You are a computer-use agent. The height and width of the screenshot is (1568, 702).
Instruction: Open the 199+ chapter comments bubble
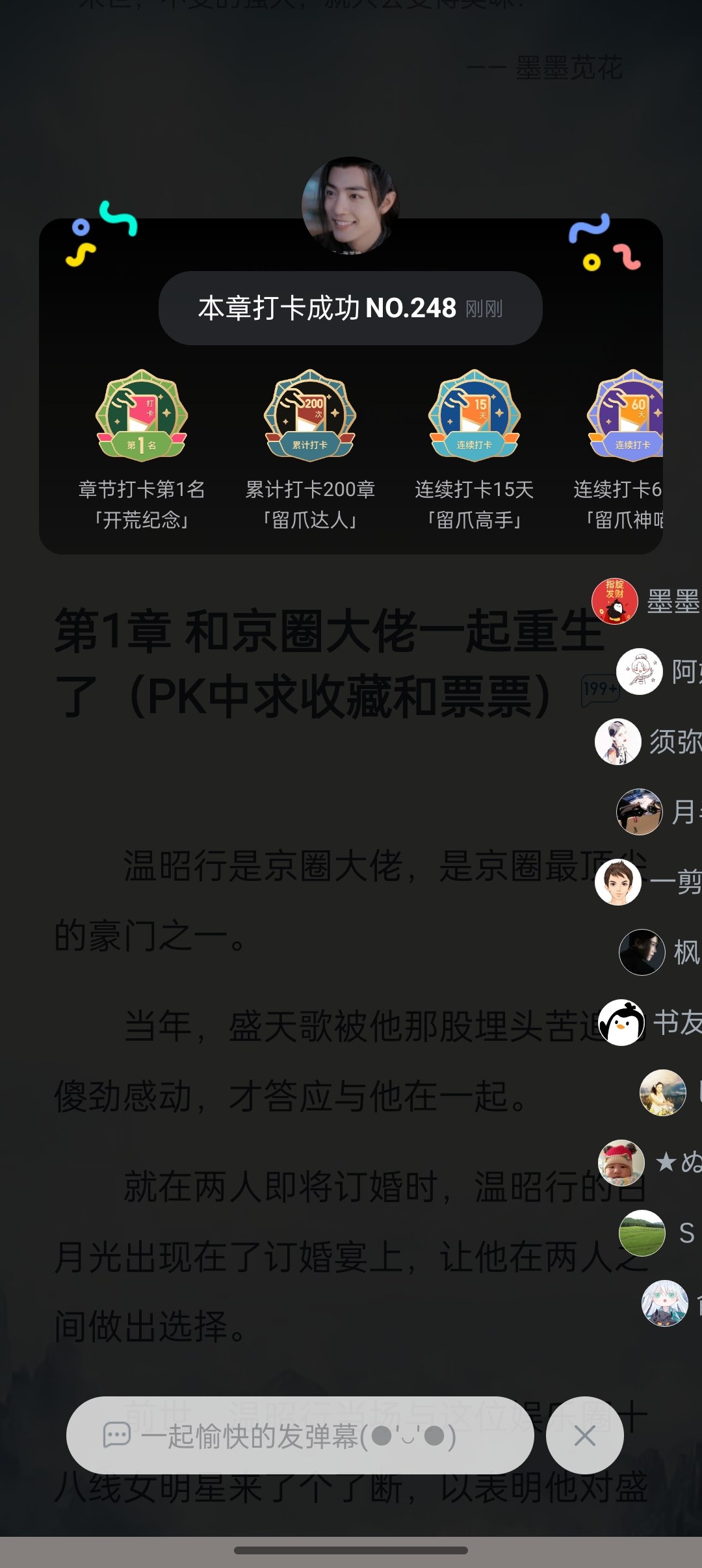coord(600,690)
